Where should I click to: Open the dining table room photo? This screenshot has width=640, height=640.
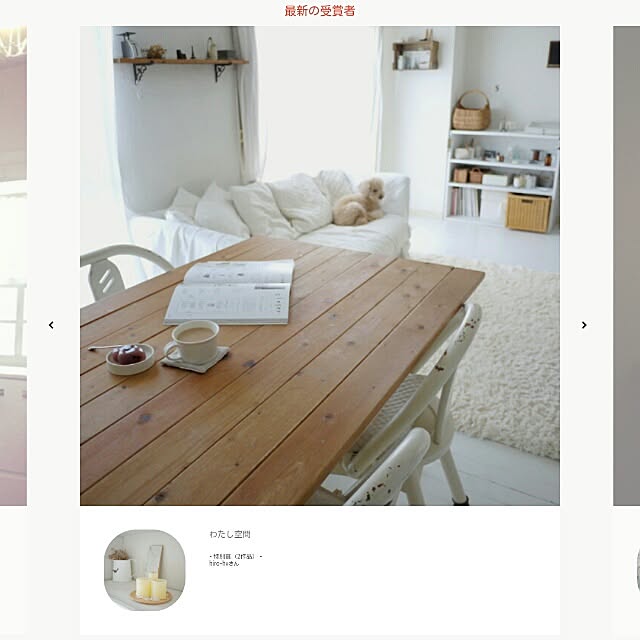(320, 265)
